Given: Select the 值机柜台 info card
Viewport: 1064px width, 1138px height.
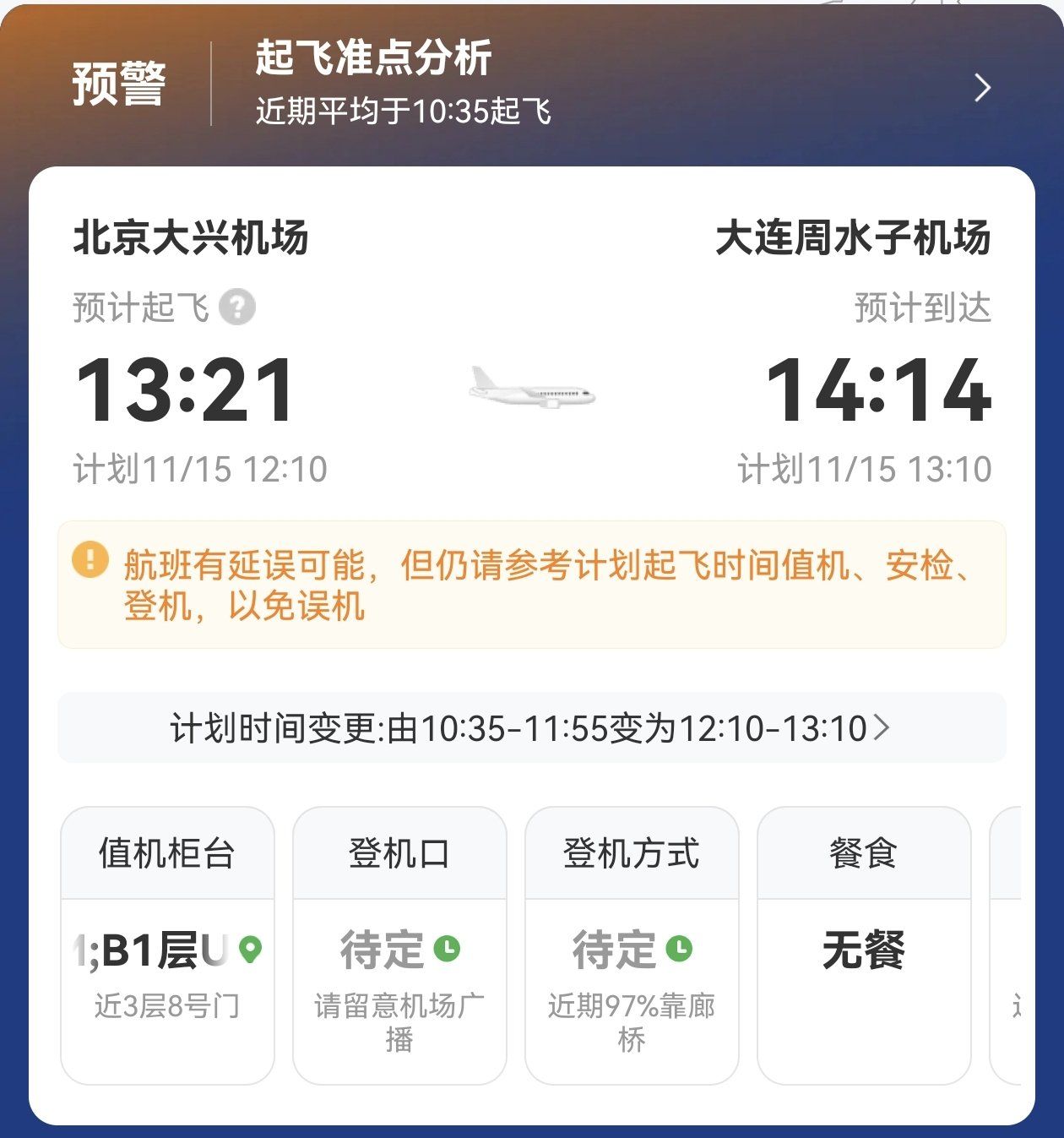Looking at the screenshot, I should click(x=166, y=950).
